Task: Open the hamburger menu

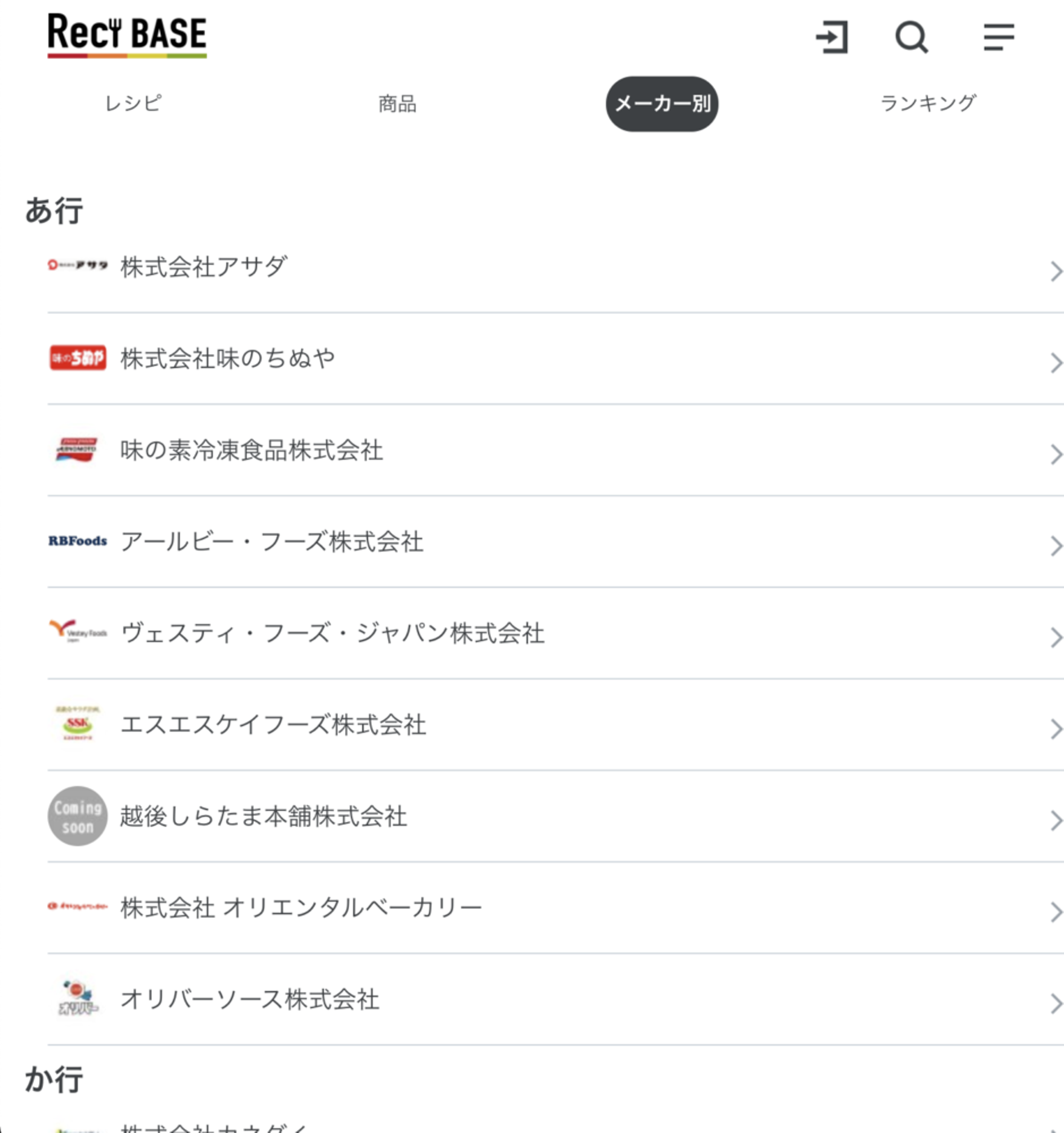Action: [998, 37]
